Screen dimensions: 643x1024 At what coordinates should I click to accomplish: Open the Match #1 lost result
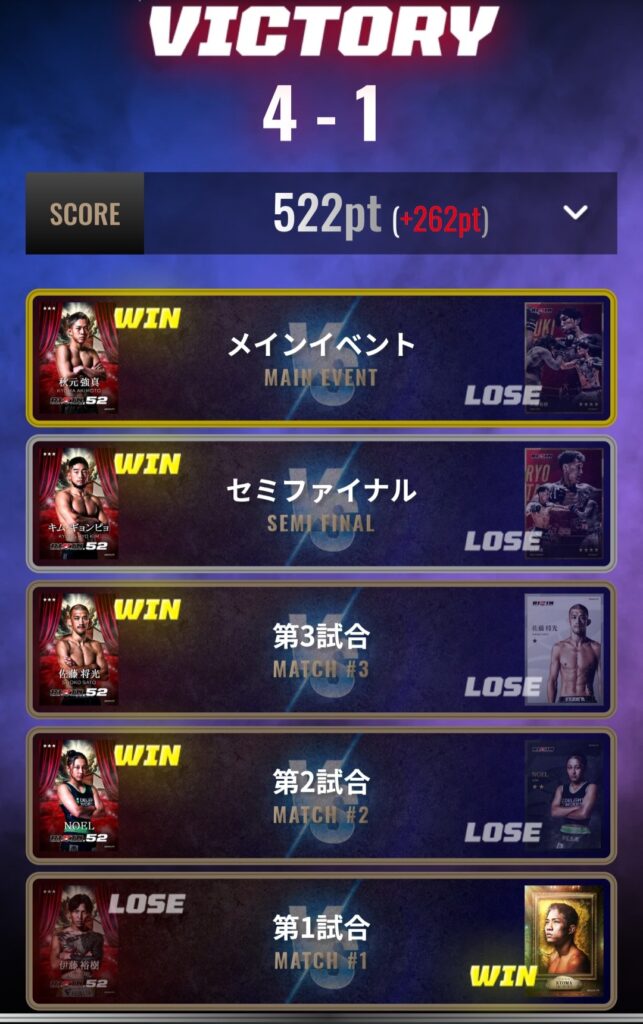(321, 942)
